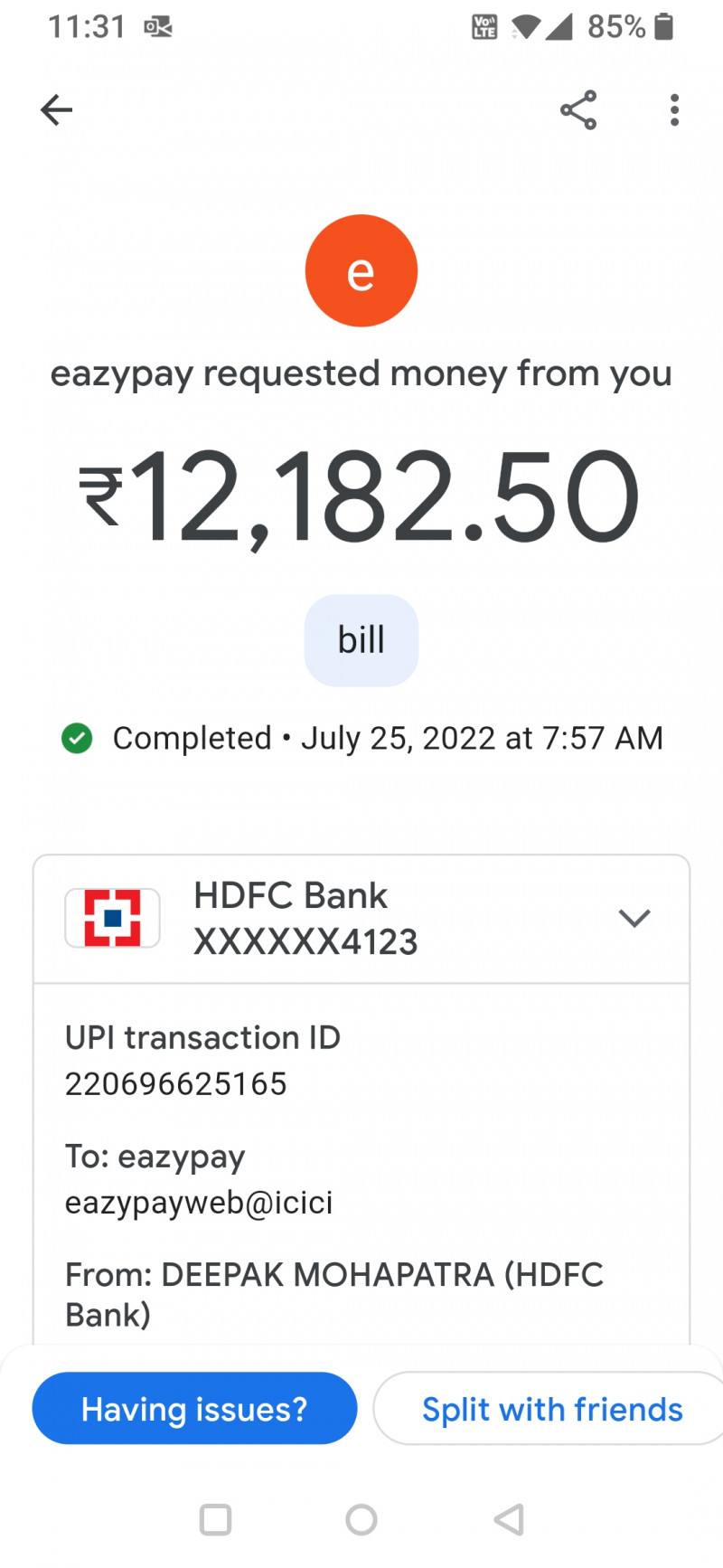
Task: Expand the HDFC Bank account details
Action: tap(634, 919)
